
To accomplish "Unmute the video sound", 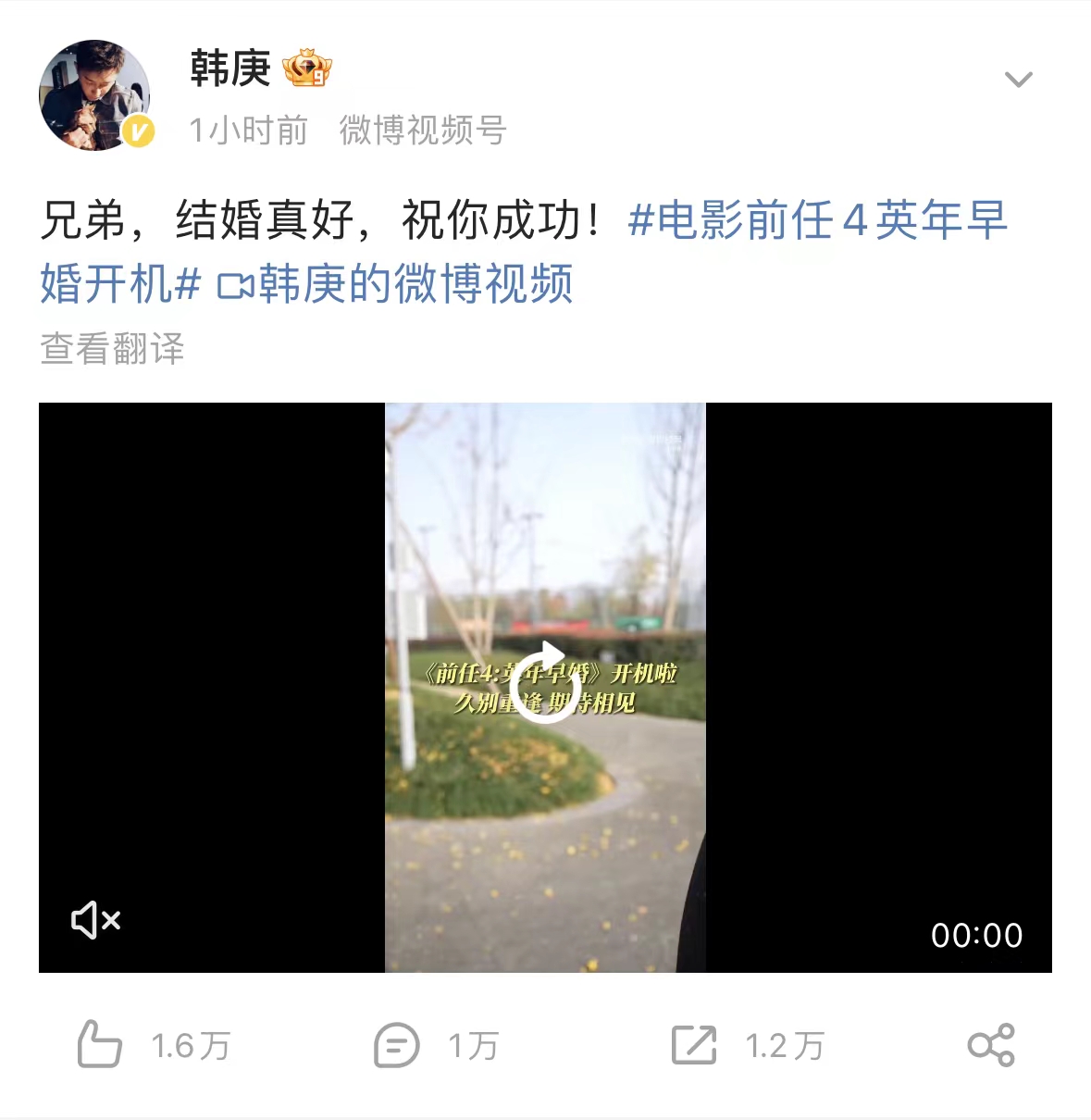I will (96, 920).
